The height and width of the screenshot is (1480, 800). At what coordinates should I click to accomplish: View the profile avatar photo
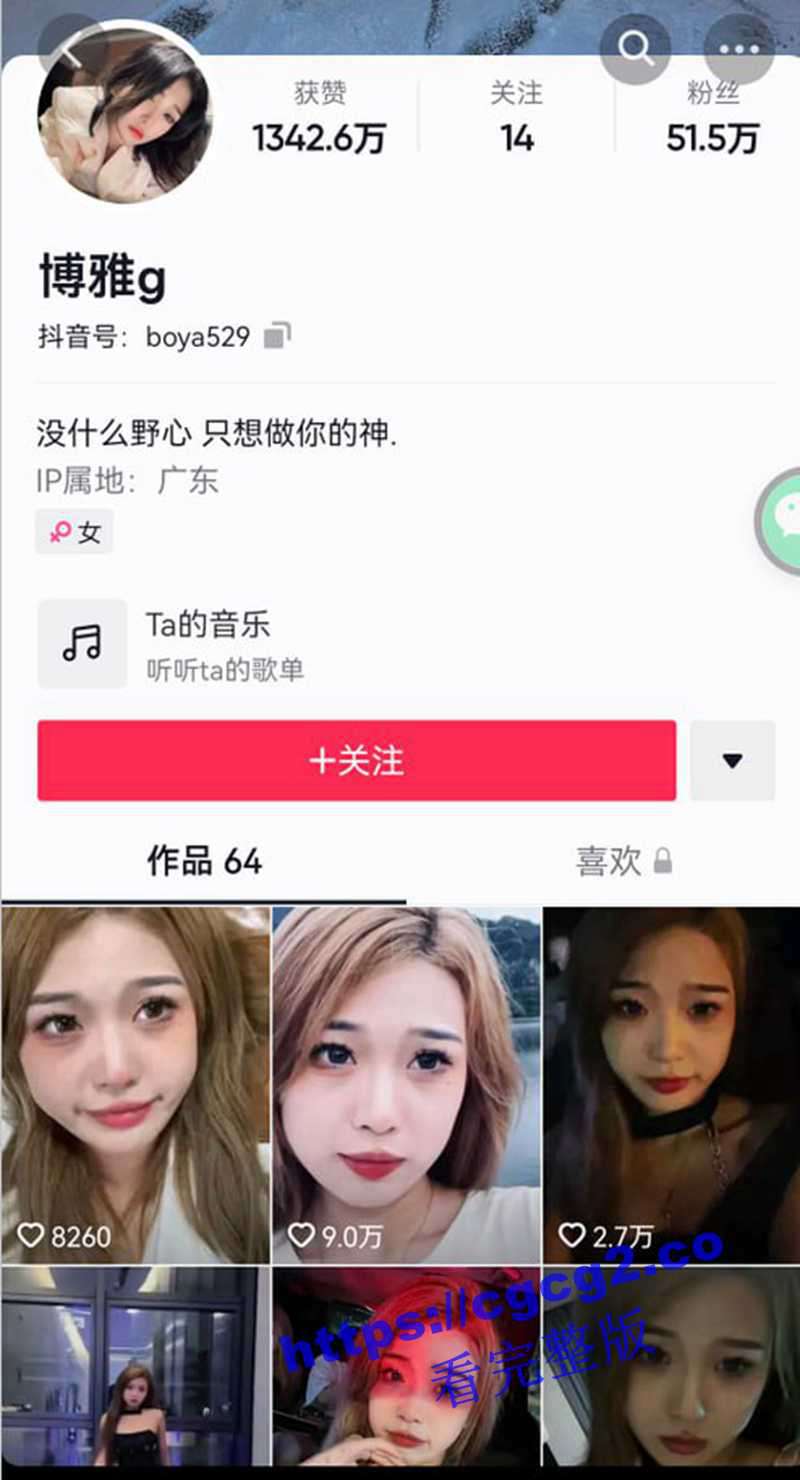point(124,115)
